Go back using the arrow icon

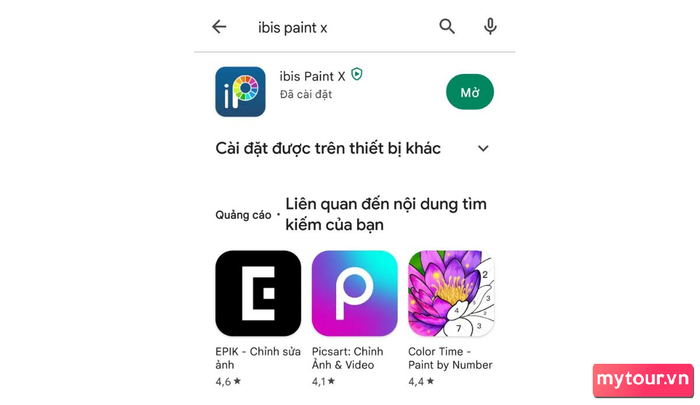pyautogui.click(x=219, y=27)
